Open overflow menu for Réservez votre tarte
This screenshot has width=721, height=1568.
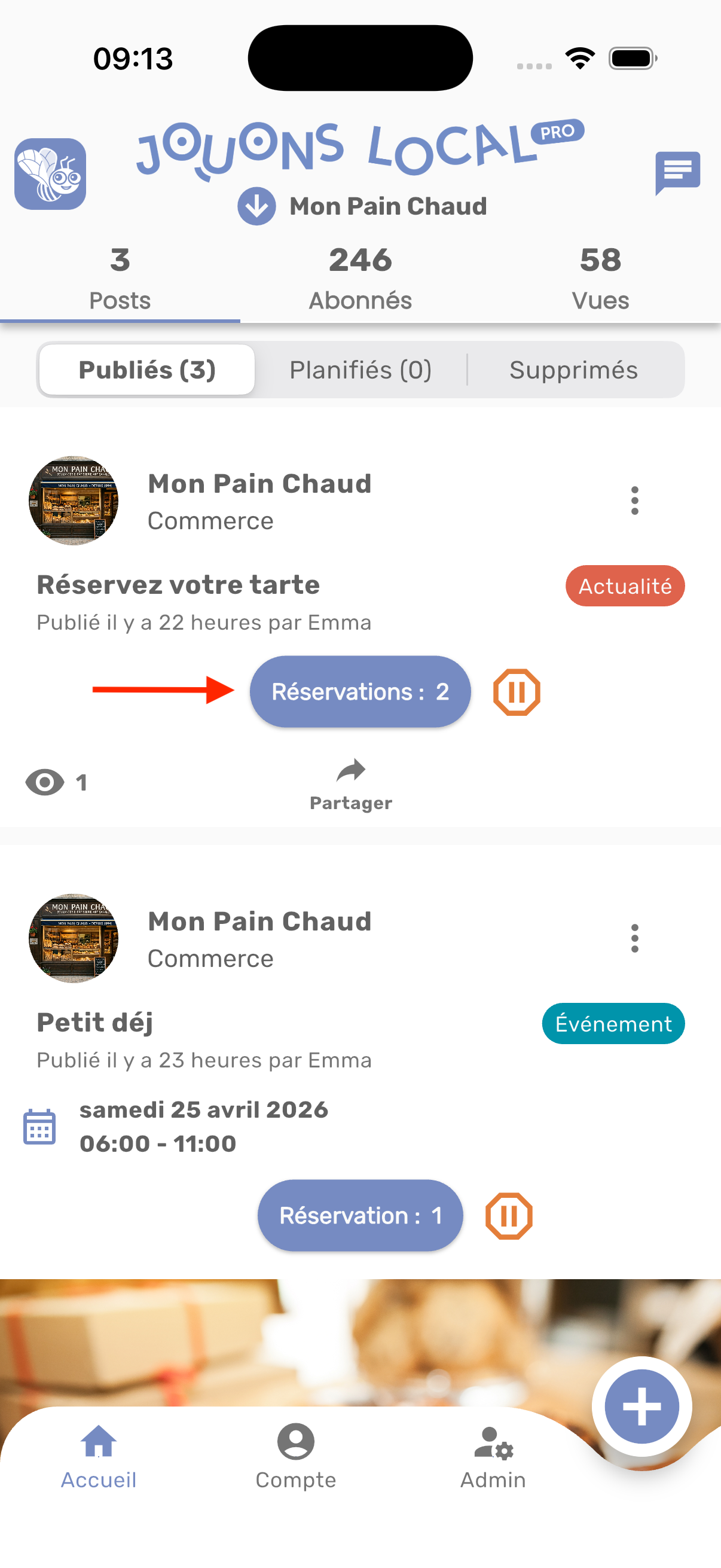point(634,501)
